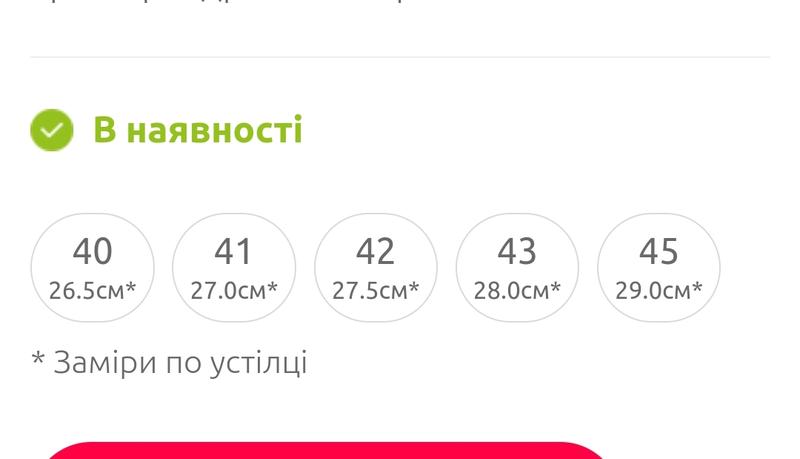The image size is (800, 459).
Task: Choose size 41 with 27.0 cm insole
Action: point(234,268)
